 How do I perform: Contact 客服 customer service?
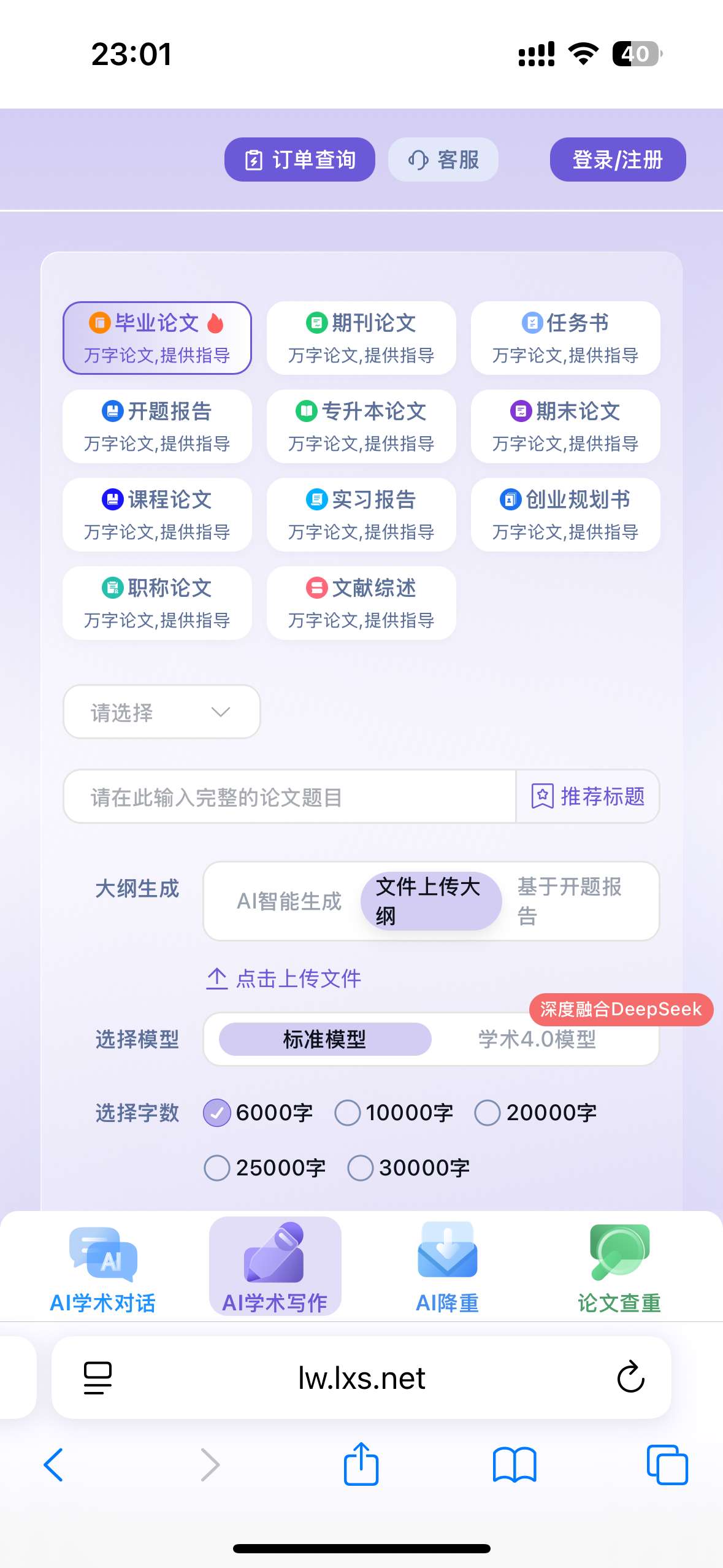pos(443,159)
